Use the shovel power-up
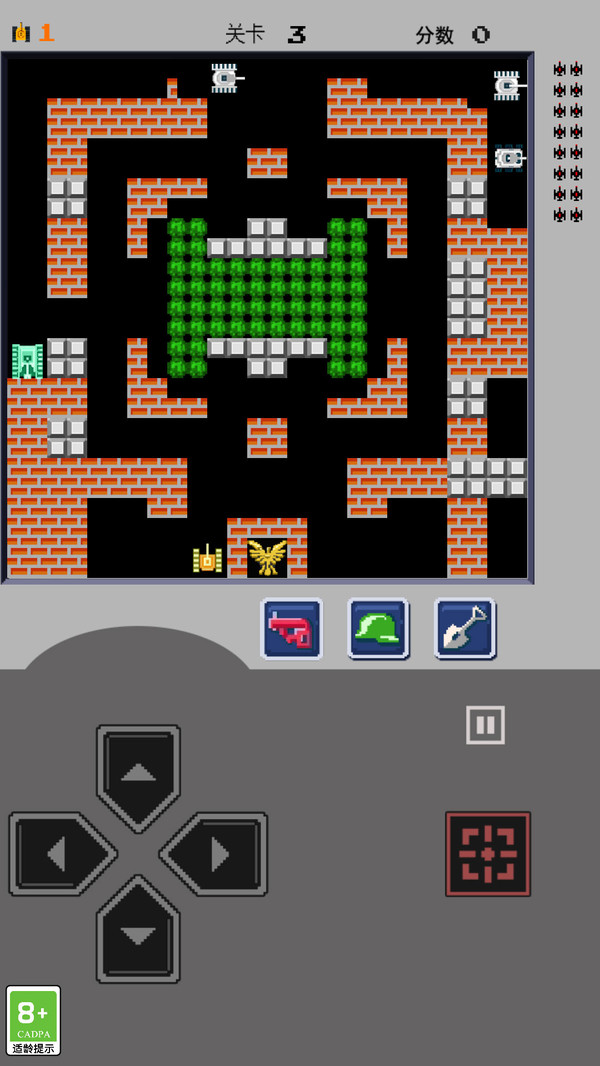 pos(465,629)
